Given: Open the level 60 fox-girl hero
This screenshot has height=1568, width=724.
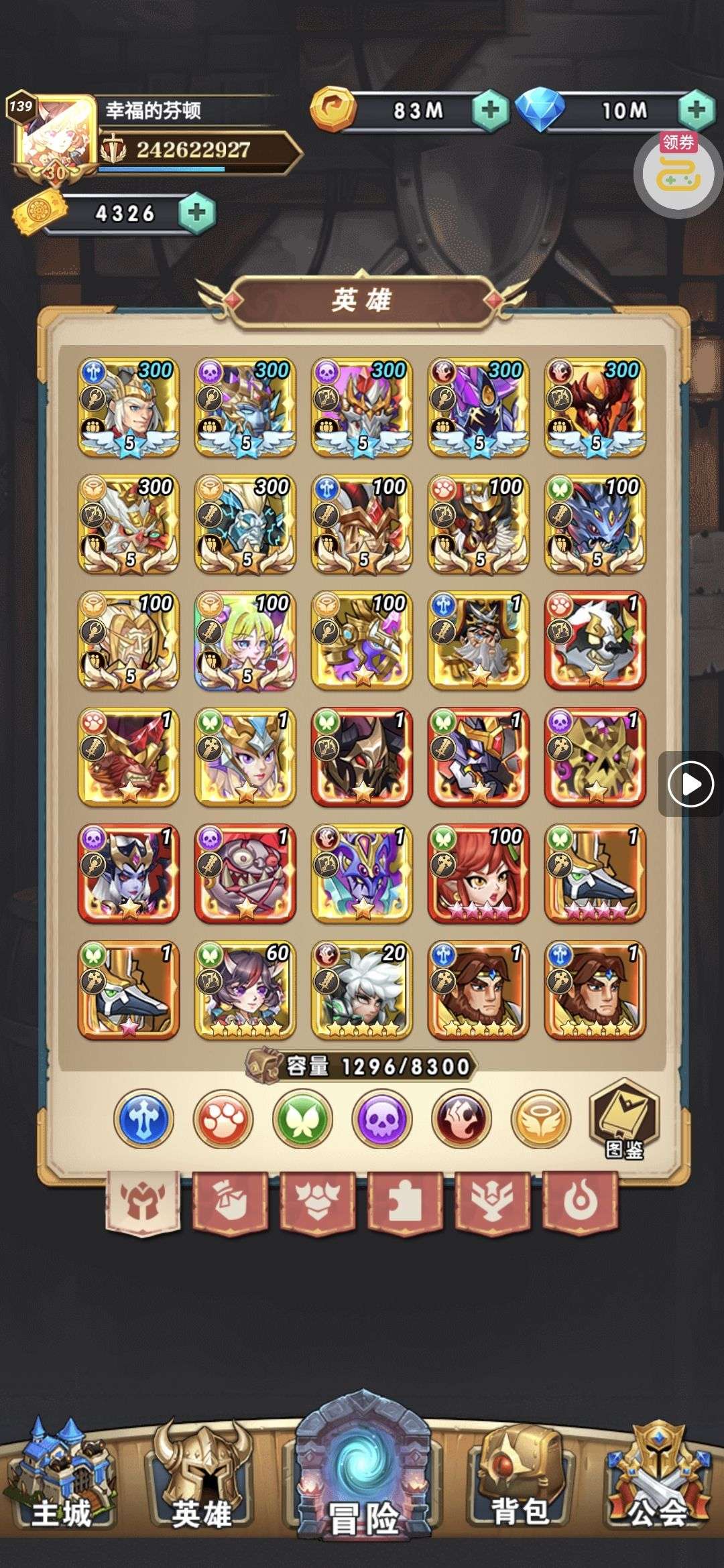Looking at the screenshot, I should (x=245, y=990).
